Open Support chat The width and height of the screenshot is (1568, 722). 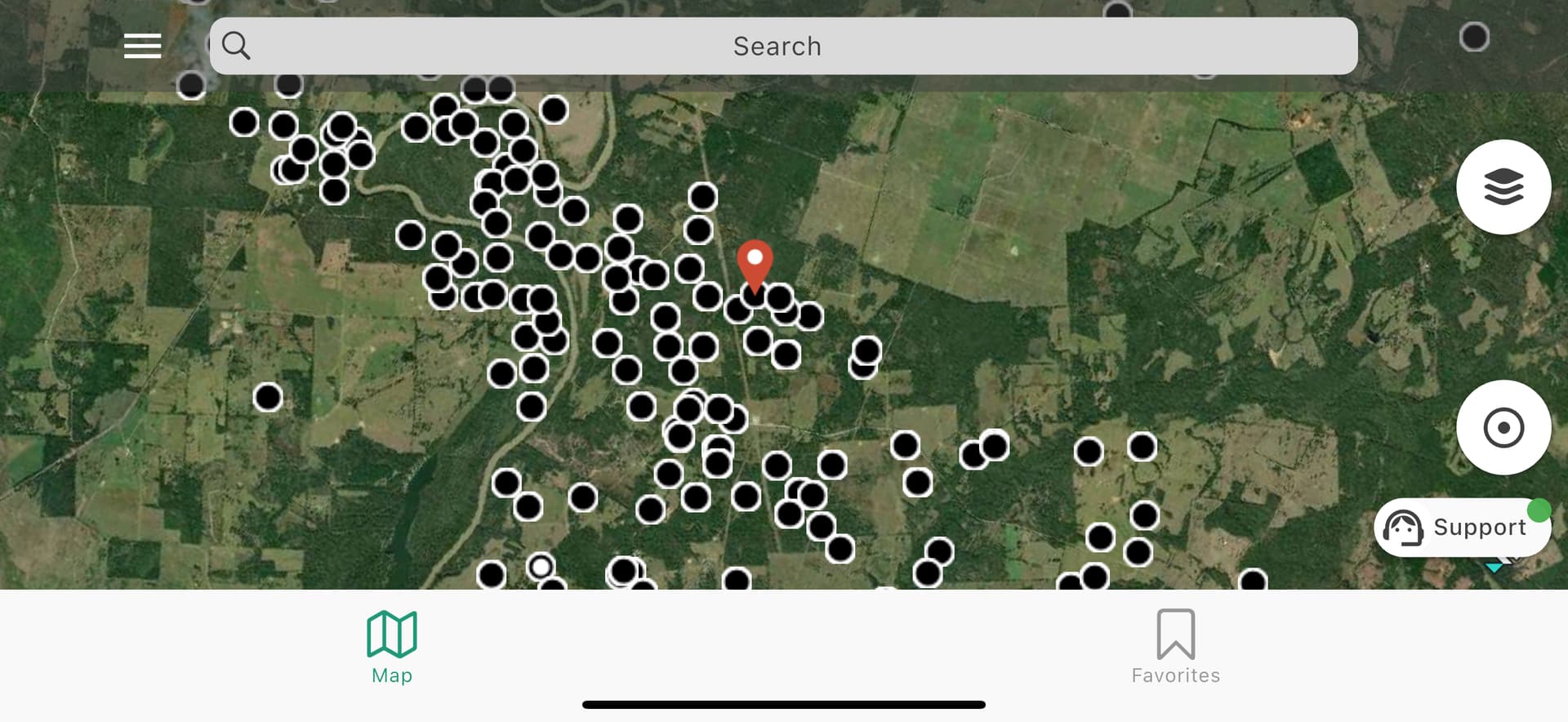tap(1462, 528)
